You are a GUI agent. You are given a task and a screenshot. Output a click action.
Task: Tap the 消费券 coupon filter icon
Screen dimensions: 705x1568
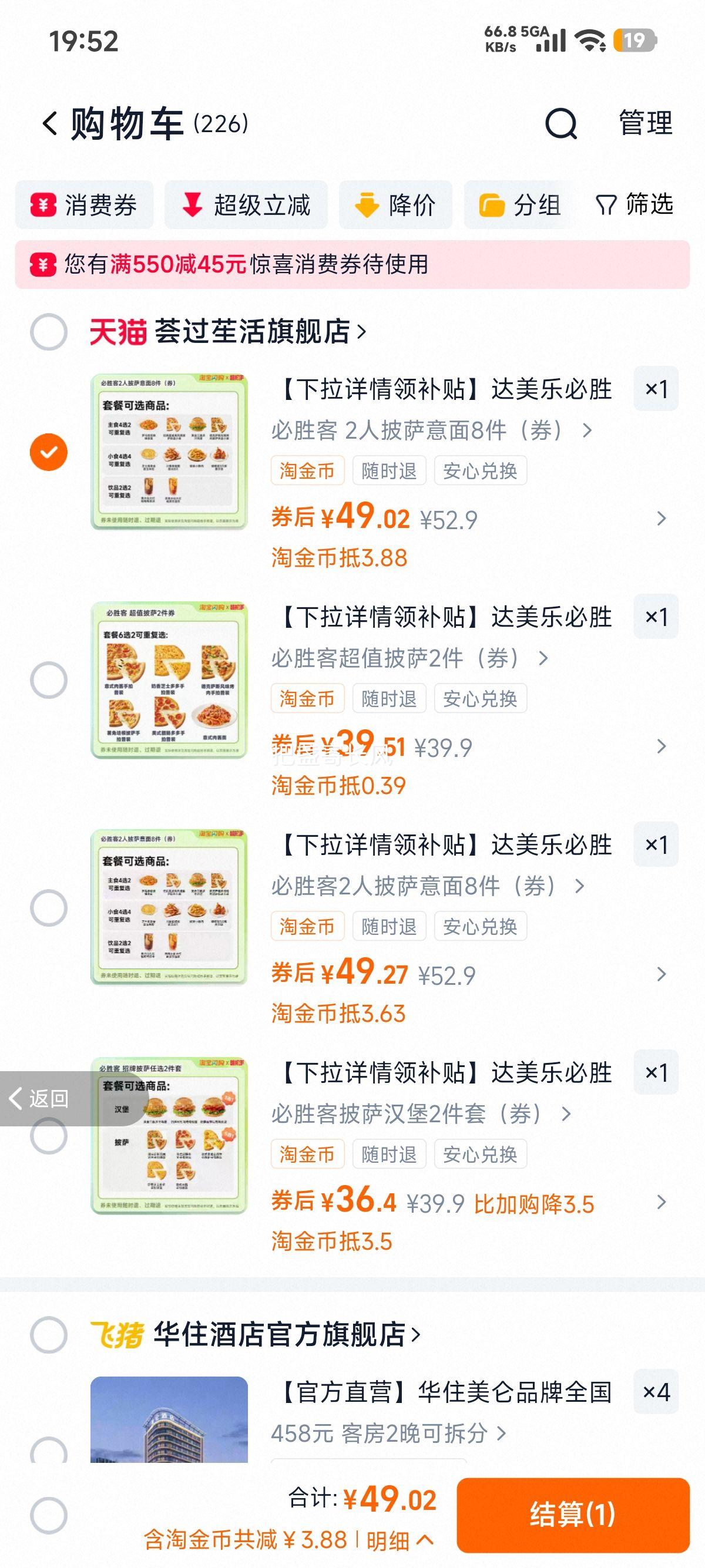(x=43, y=205)
